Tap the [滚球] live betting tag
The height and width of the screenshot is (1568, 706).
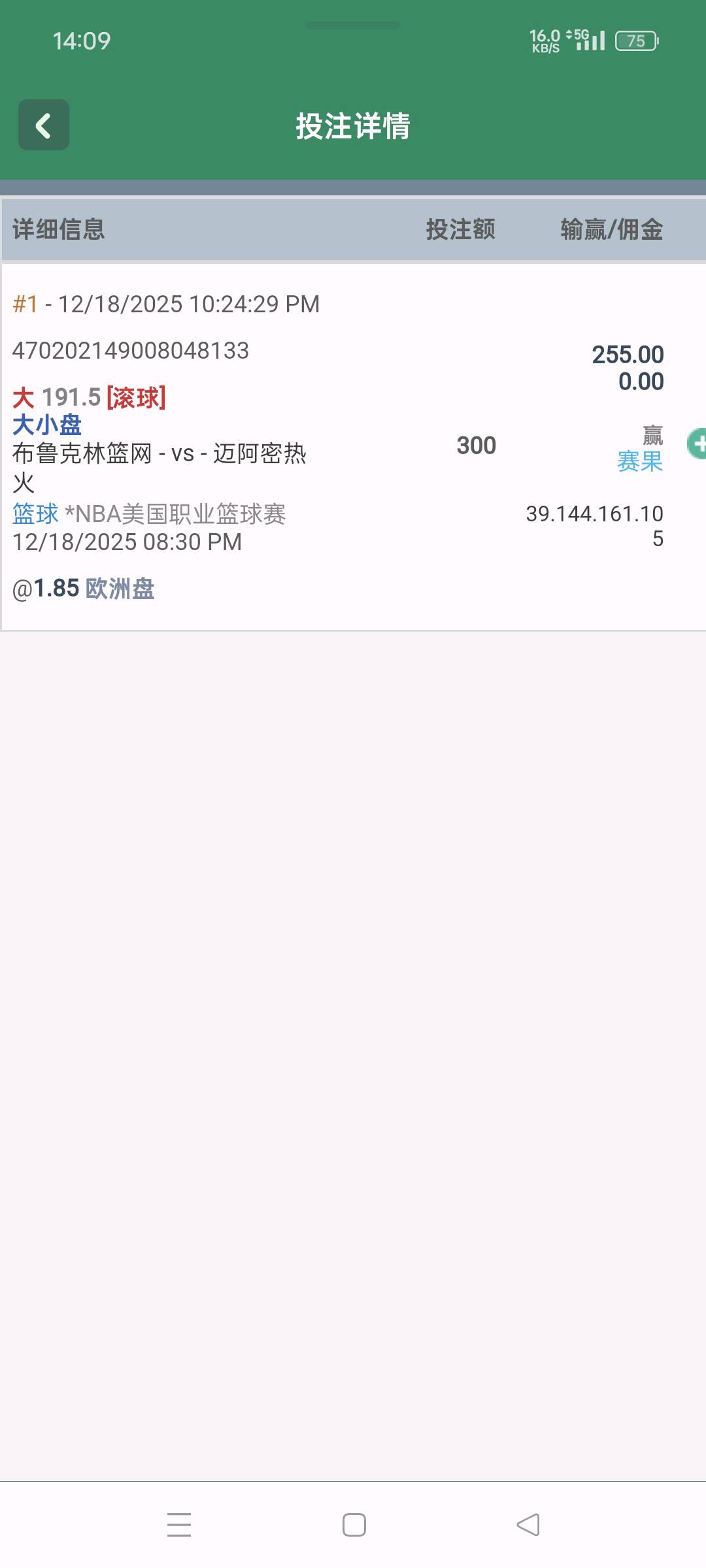[x=135, y=397]
